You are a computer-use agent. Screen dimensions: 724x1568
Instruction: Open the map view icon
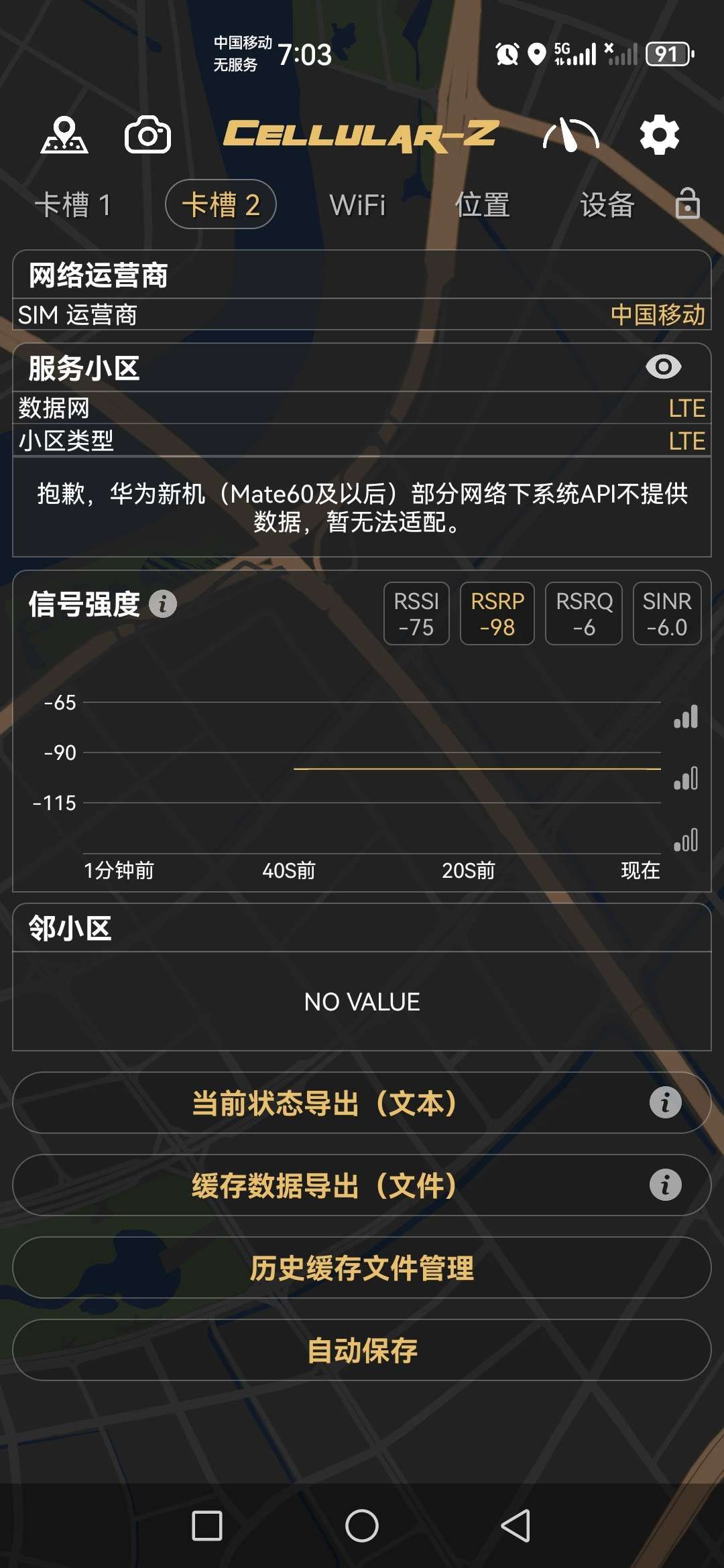(x=64, y=135)
